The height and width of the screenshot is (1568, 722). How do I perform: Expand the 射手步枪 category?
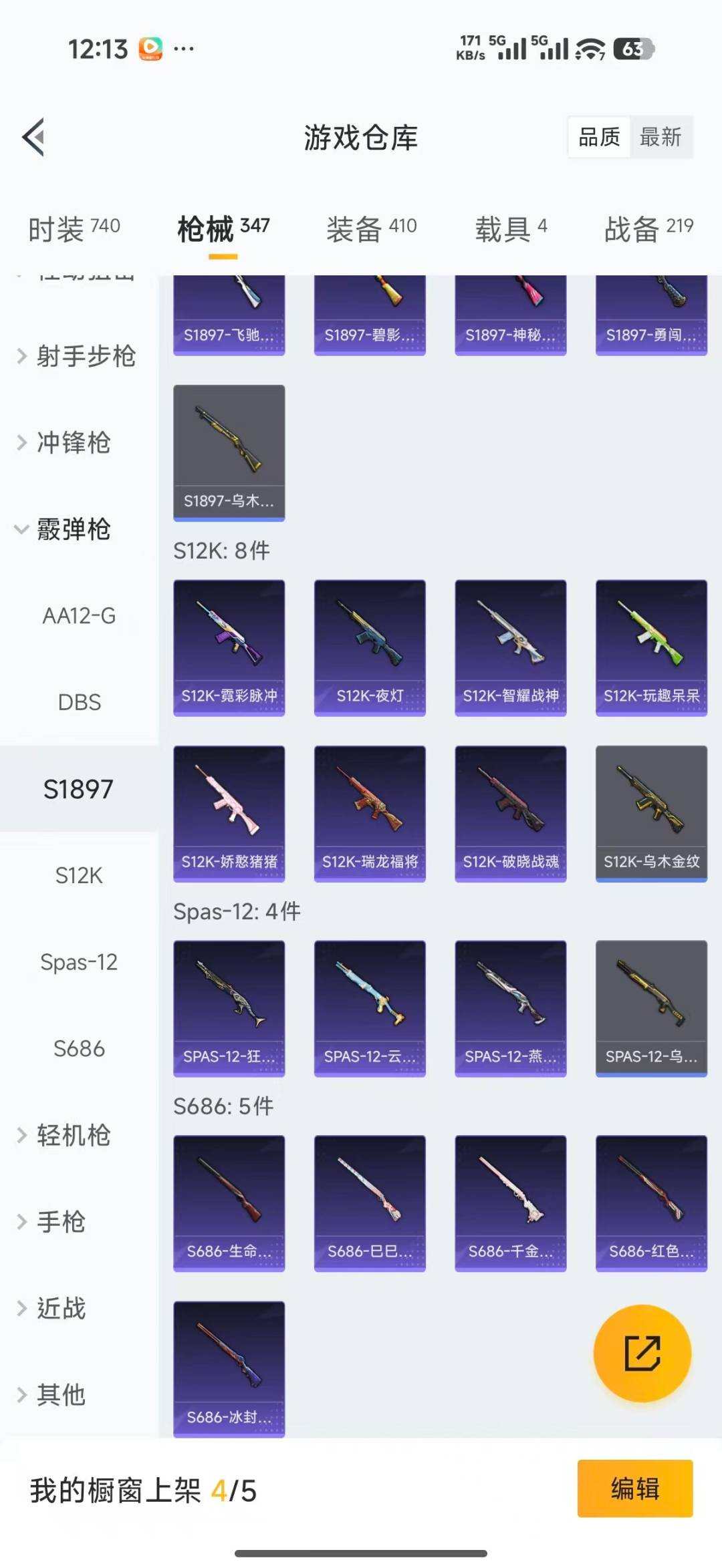coord(80,357)
